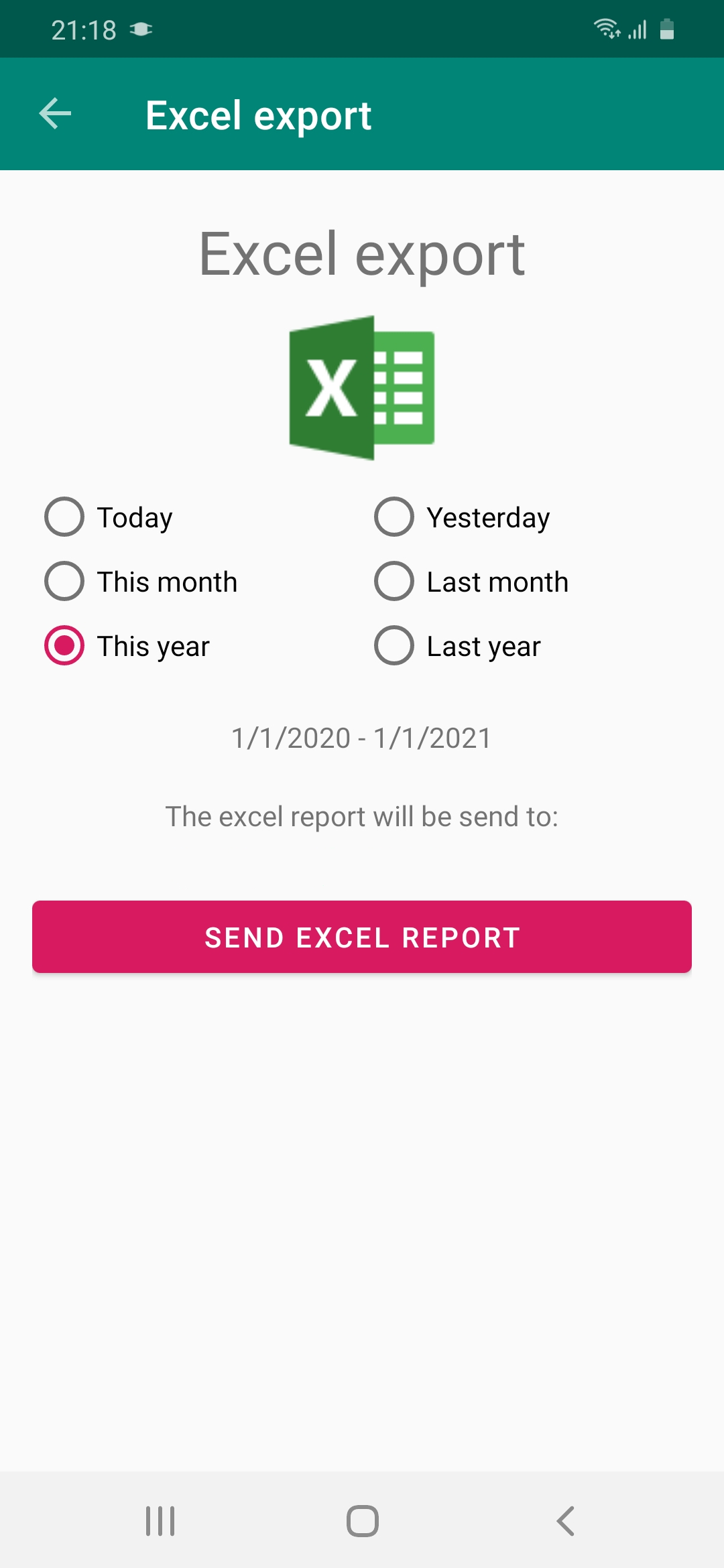The image size is (724, 1568).
Task: Tap the Android home circle icon
Action: [x=362, y=1519]
